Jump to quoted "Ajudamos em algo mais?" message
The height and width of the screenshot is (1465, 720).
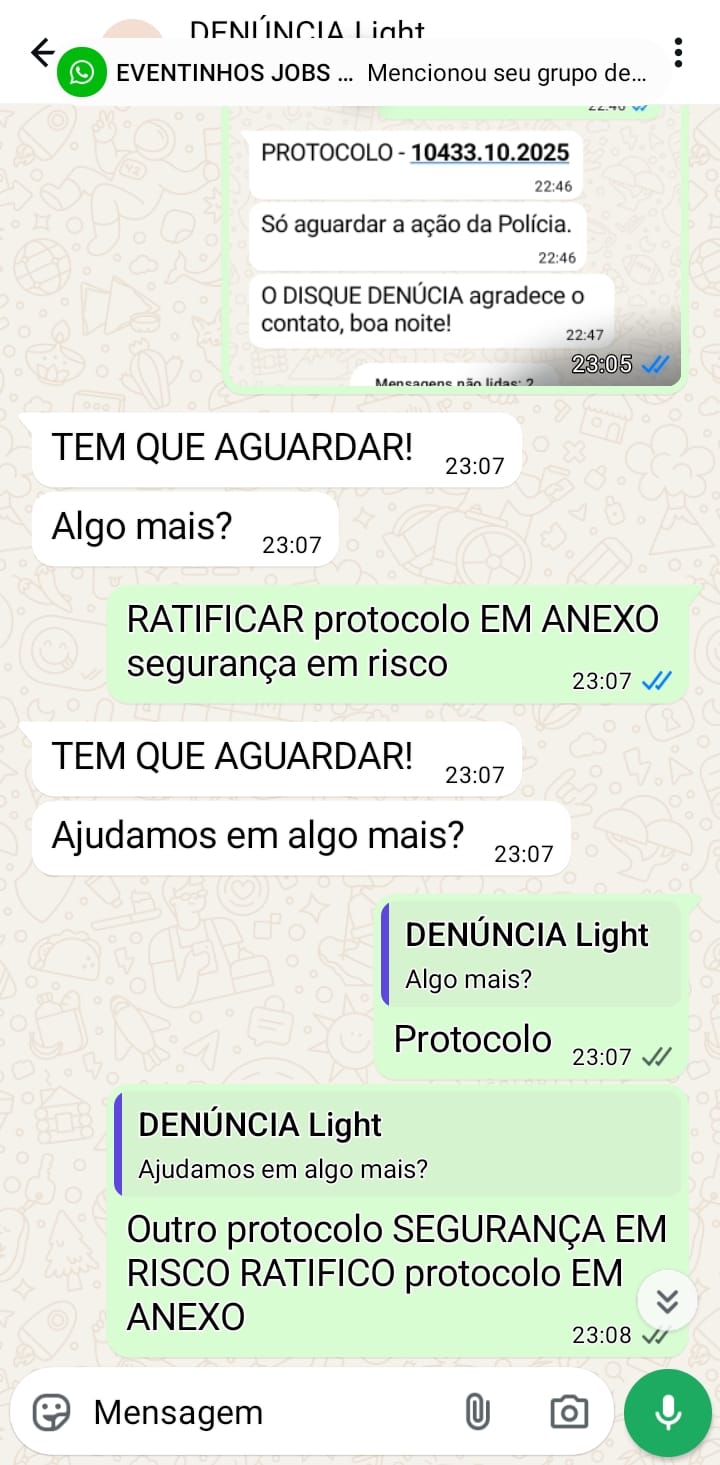(398, 1144)
